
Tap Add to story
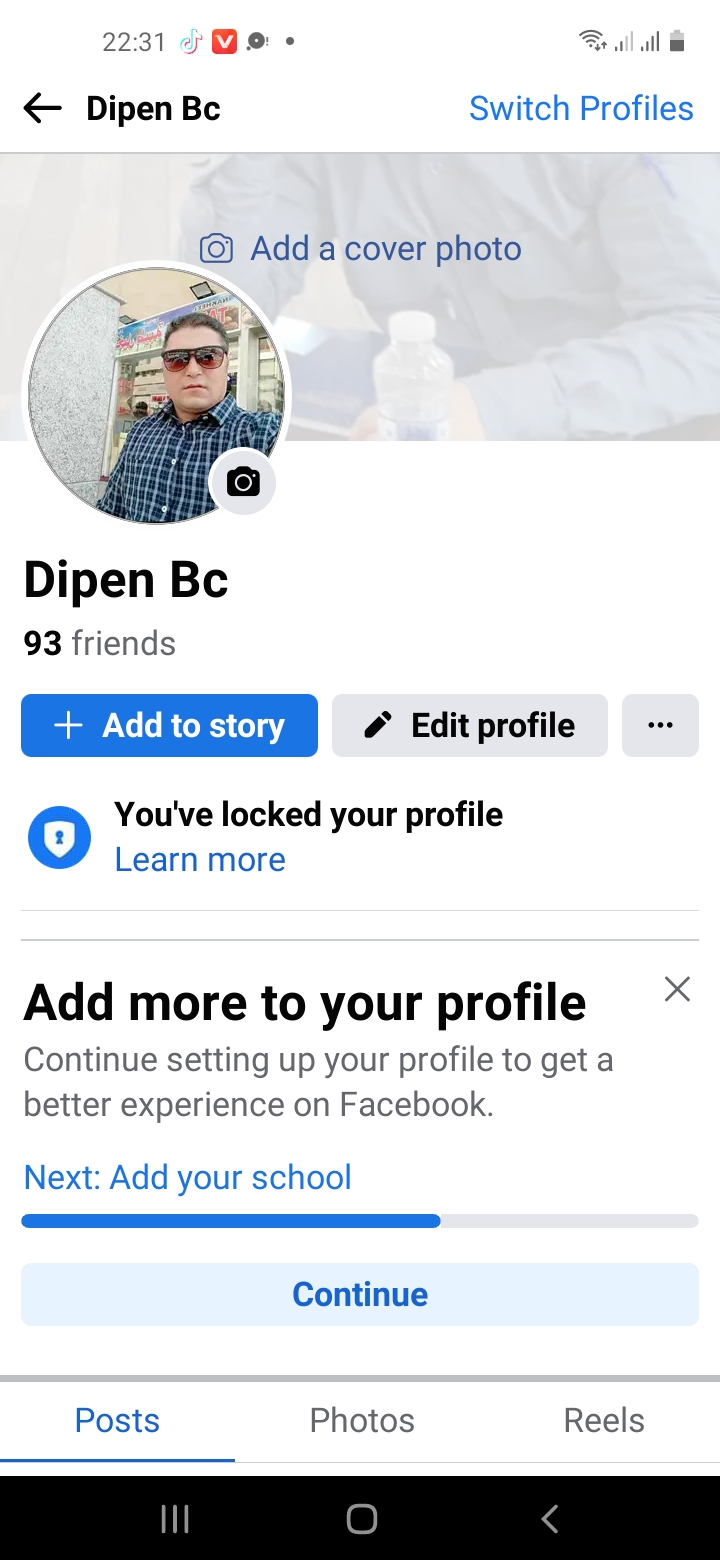coord(169,725)
